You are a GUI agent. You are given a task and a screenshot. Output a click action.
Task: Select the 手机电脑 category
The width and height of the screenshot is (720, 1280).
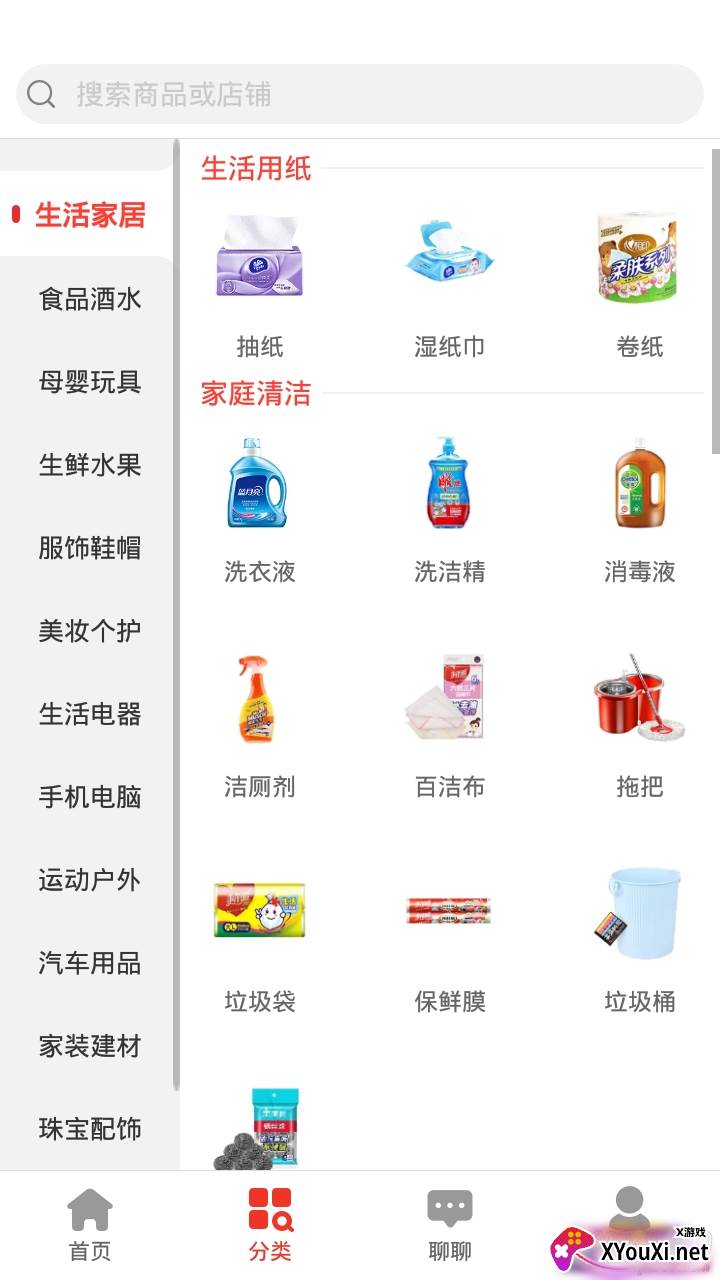[x=90, y=797]
